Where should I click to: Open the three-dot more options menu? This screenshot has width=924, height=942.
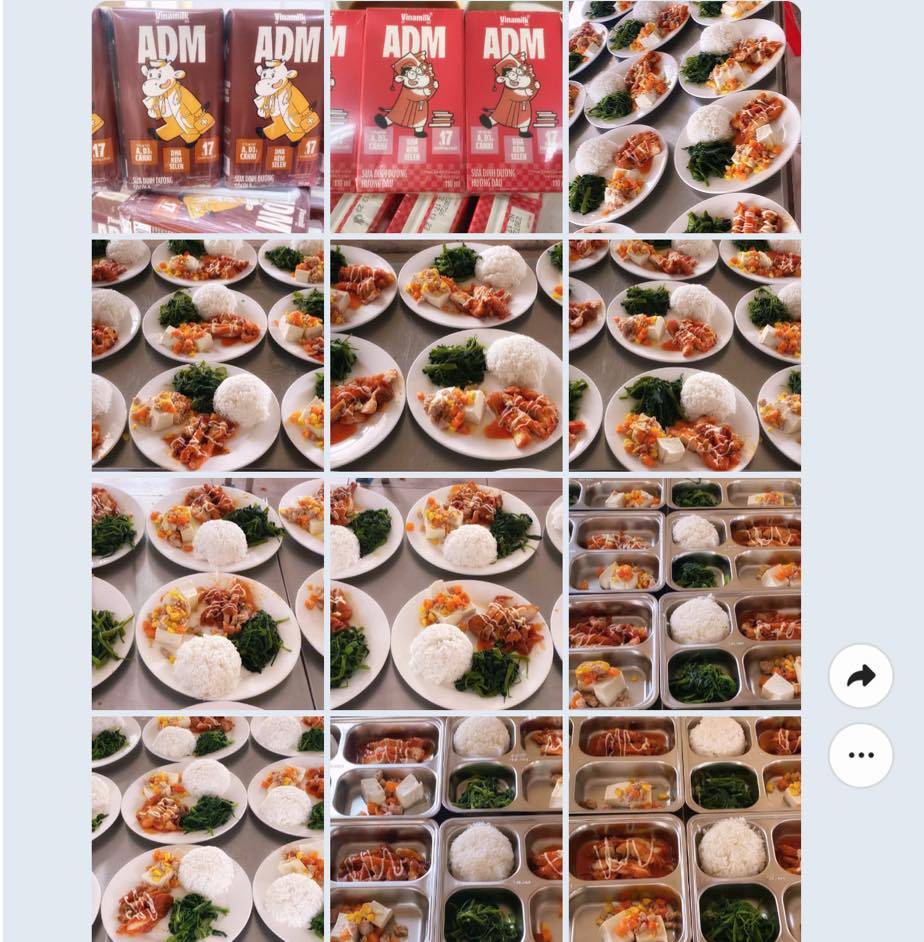(860, 755)
